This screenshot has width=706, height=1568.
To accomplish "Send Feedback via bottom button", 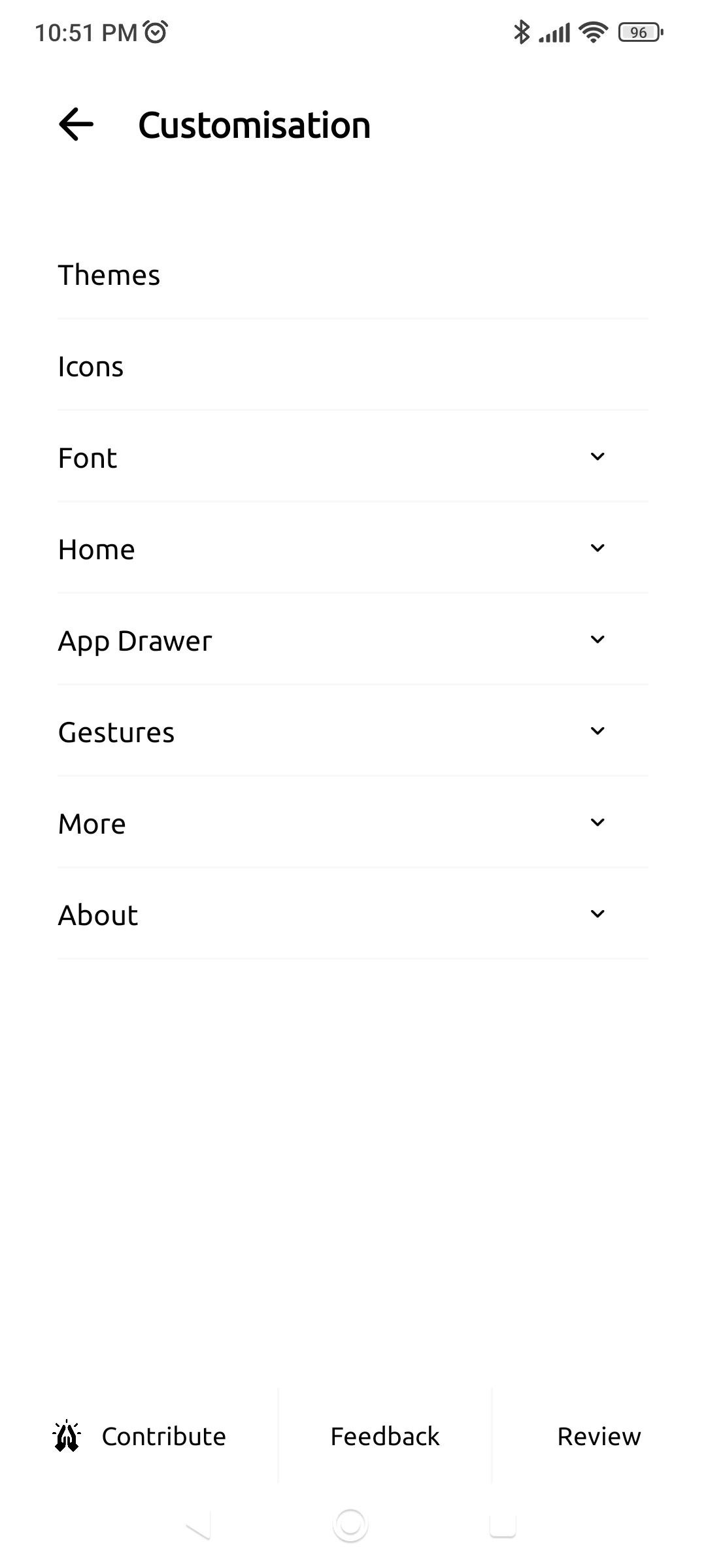I will [x=385, y=1436].
